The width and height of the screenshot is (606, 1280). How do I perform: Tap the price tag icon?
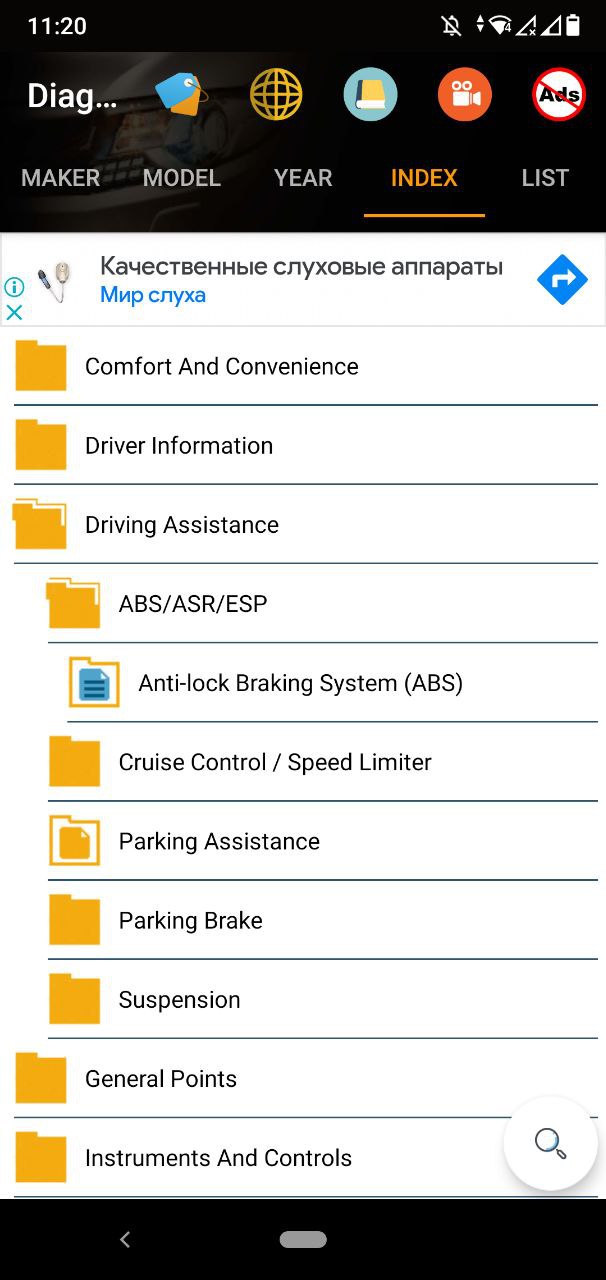coord(182,95)
